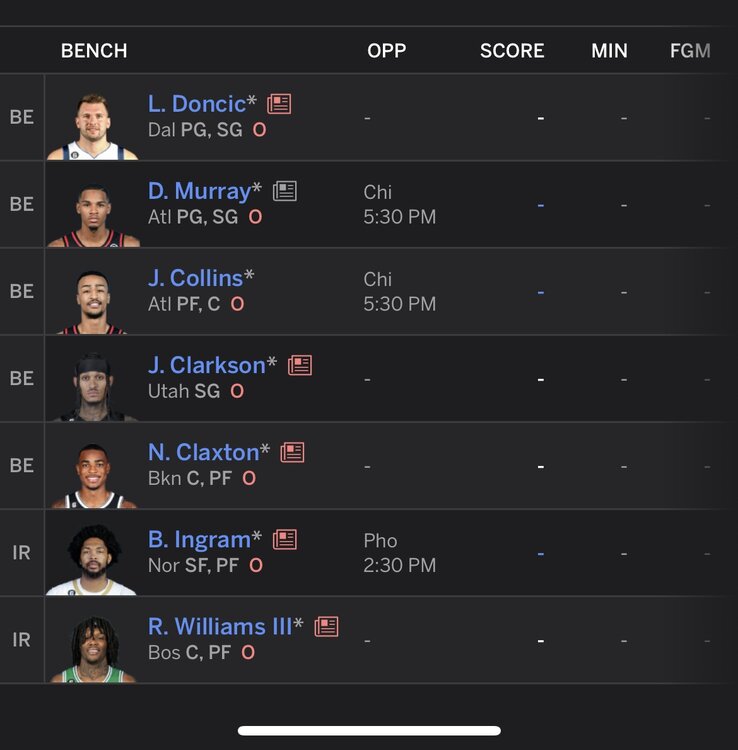Tap BE slot button for L. Doncic
This screenshot has height=750, width=738.
(22, 117)
